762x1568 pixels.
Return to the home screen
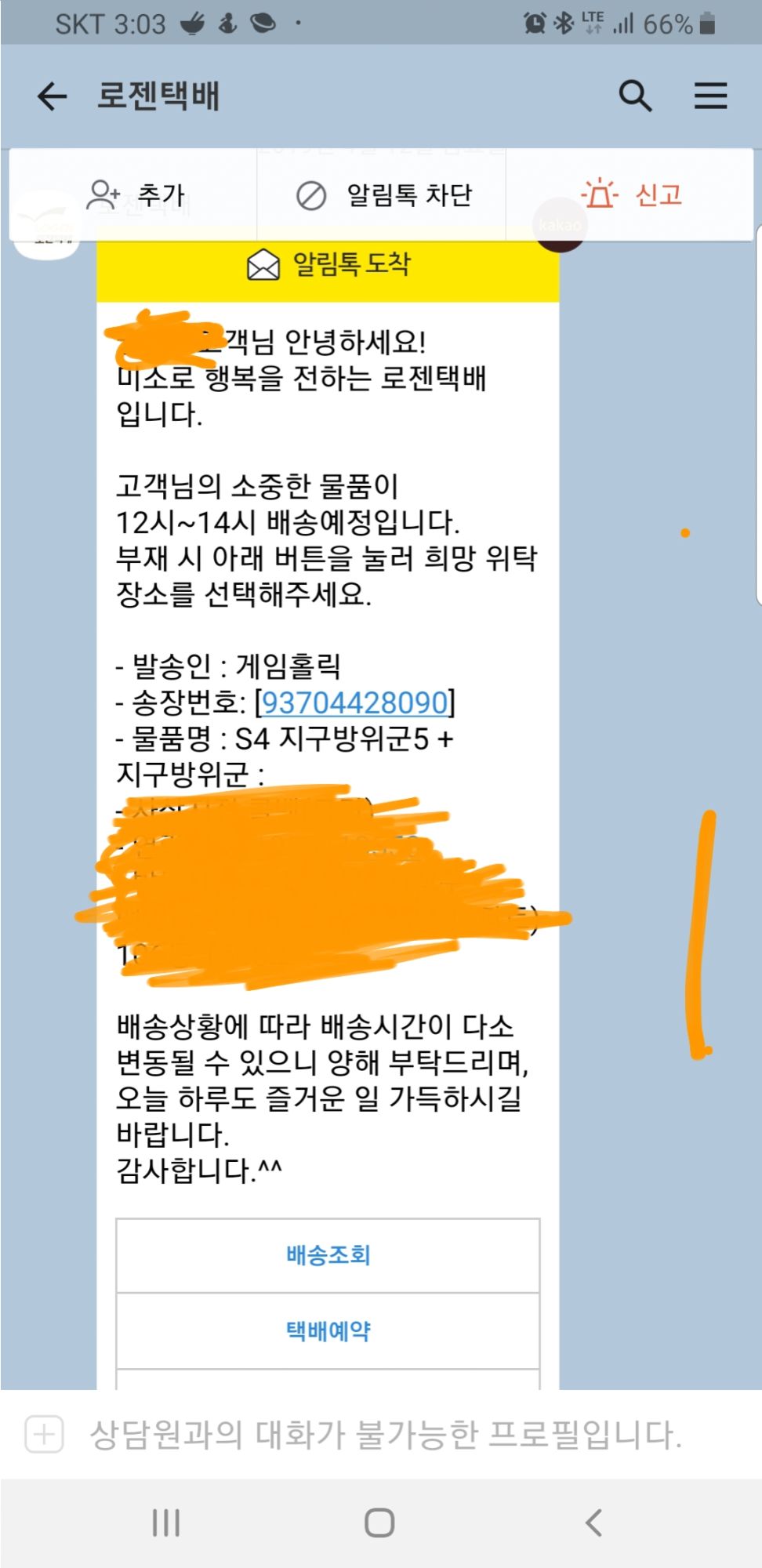pos(379,1523)
